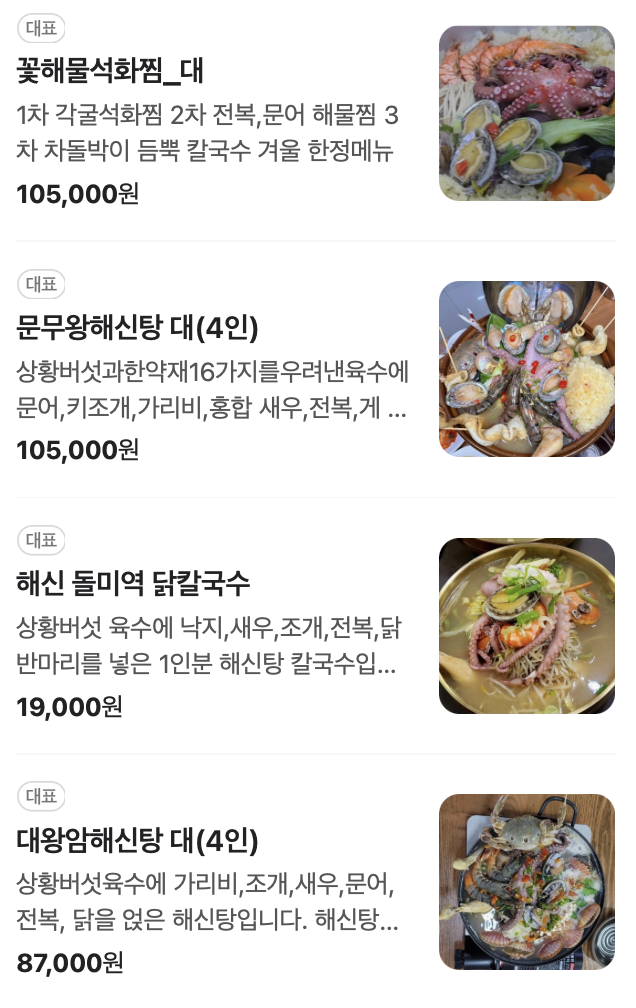636x1008 pixels.
Task: Open the 해신 돌미역 닭칼국수 menu item
Action: (x=133, y=584)
